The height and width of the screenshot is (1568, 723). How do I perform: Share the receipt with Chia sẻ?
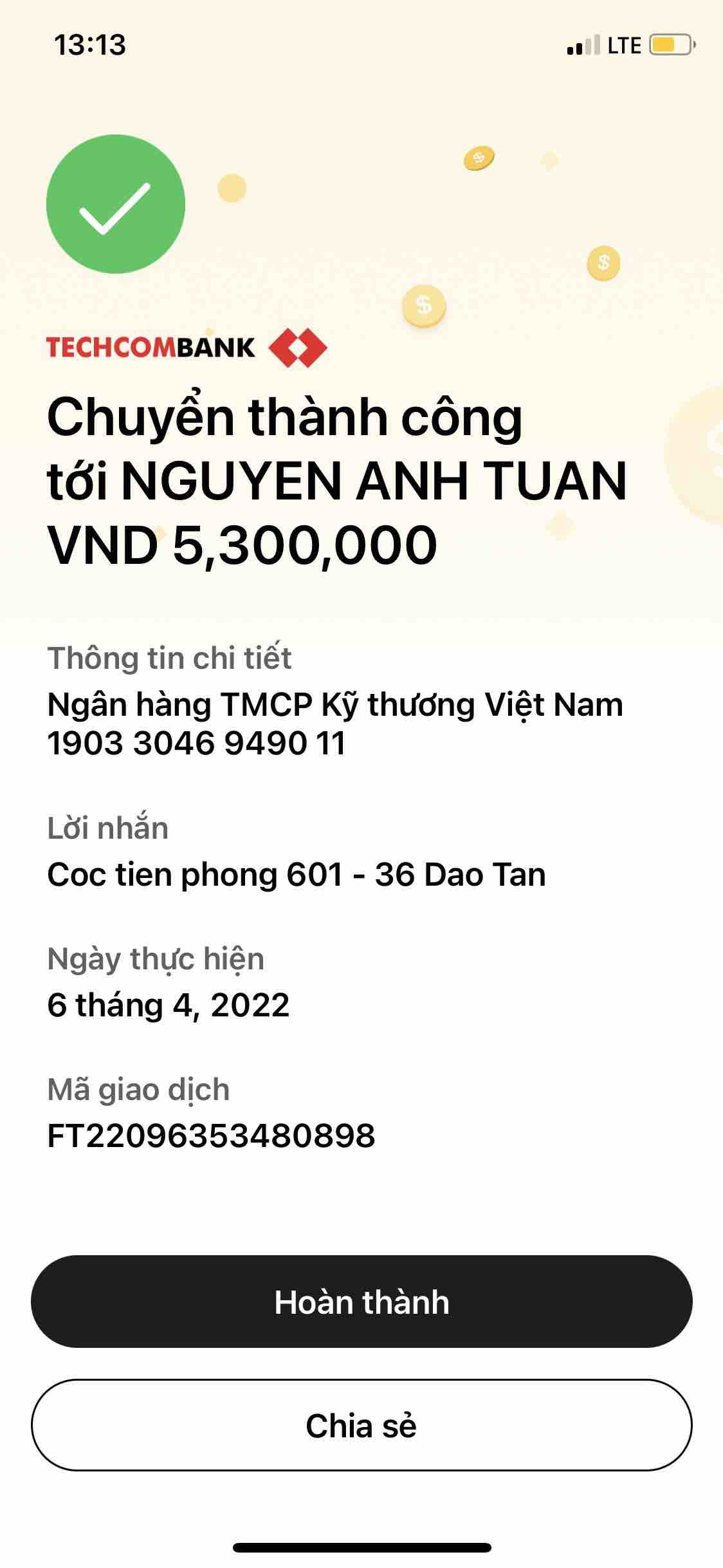pos(361,1425)
